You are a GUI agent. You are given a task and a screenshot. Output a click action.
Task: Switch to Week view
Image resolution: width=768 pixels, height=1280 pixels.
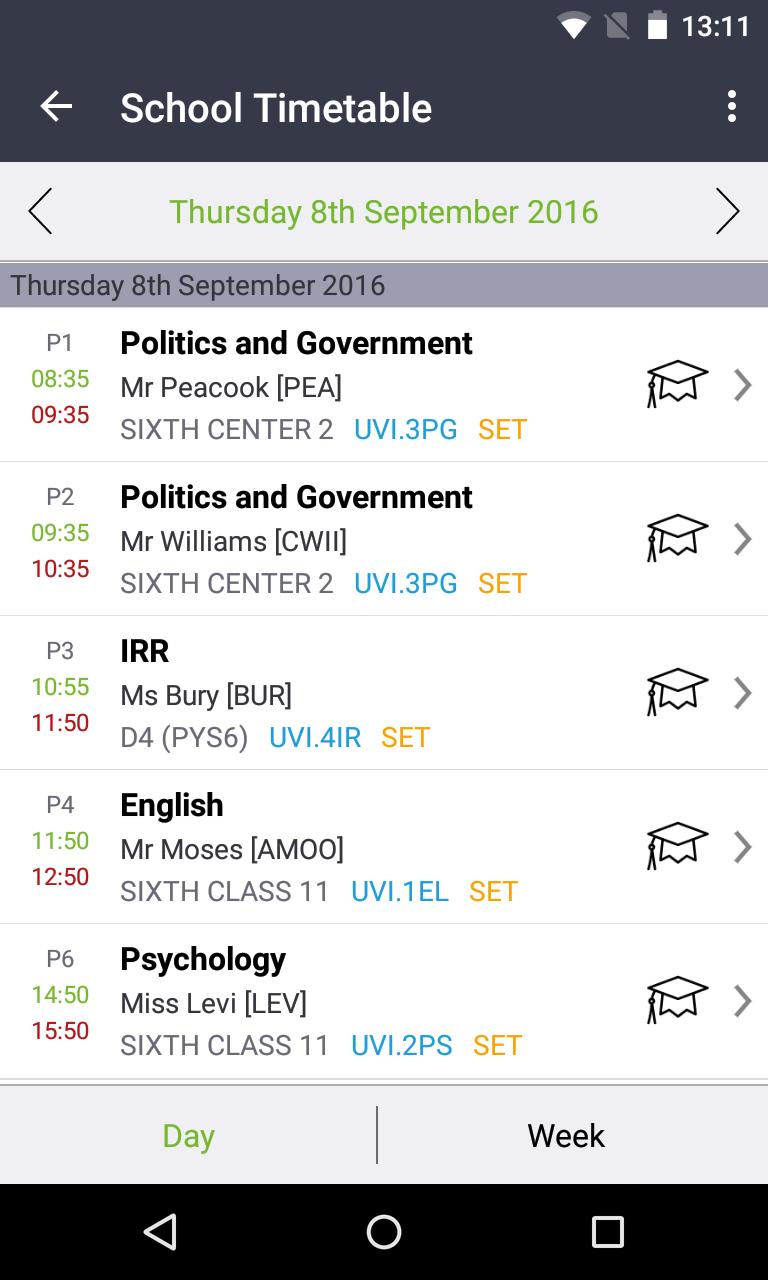[566, 1135]
